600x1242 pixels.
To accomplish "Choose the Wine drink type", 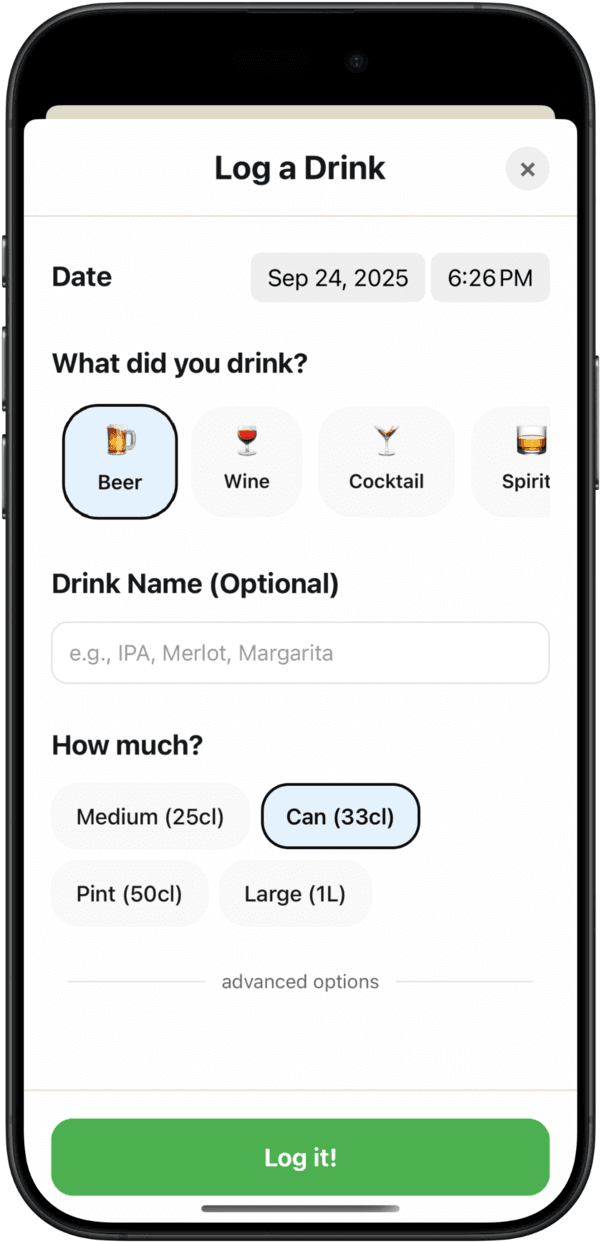I will 246,461.
